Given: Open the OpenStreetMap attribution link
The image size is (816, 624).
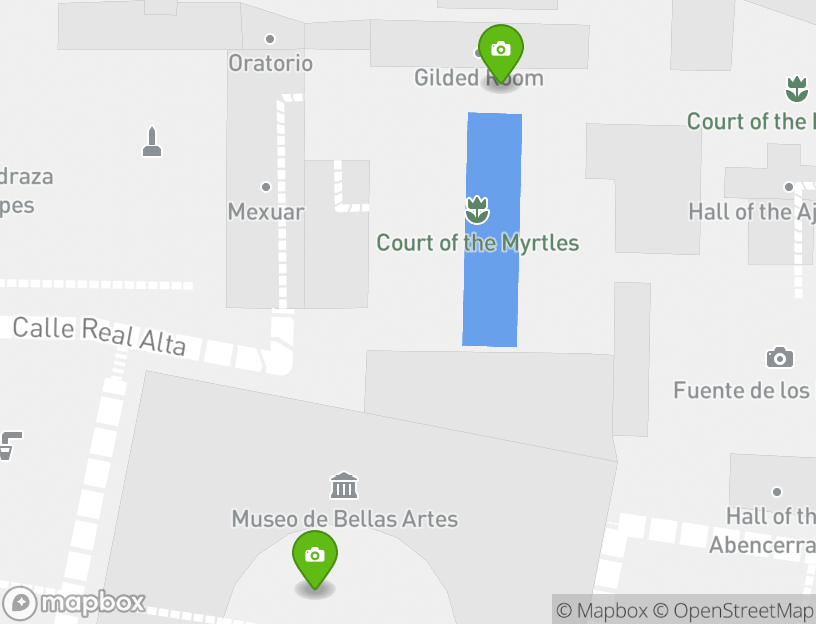Looking at the screenshot, I should pos(734,610).
